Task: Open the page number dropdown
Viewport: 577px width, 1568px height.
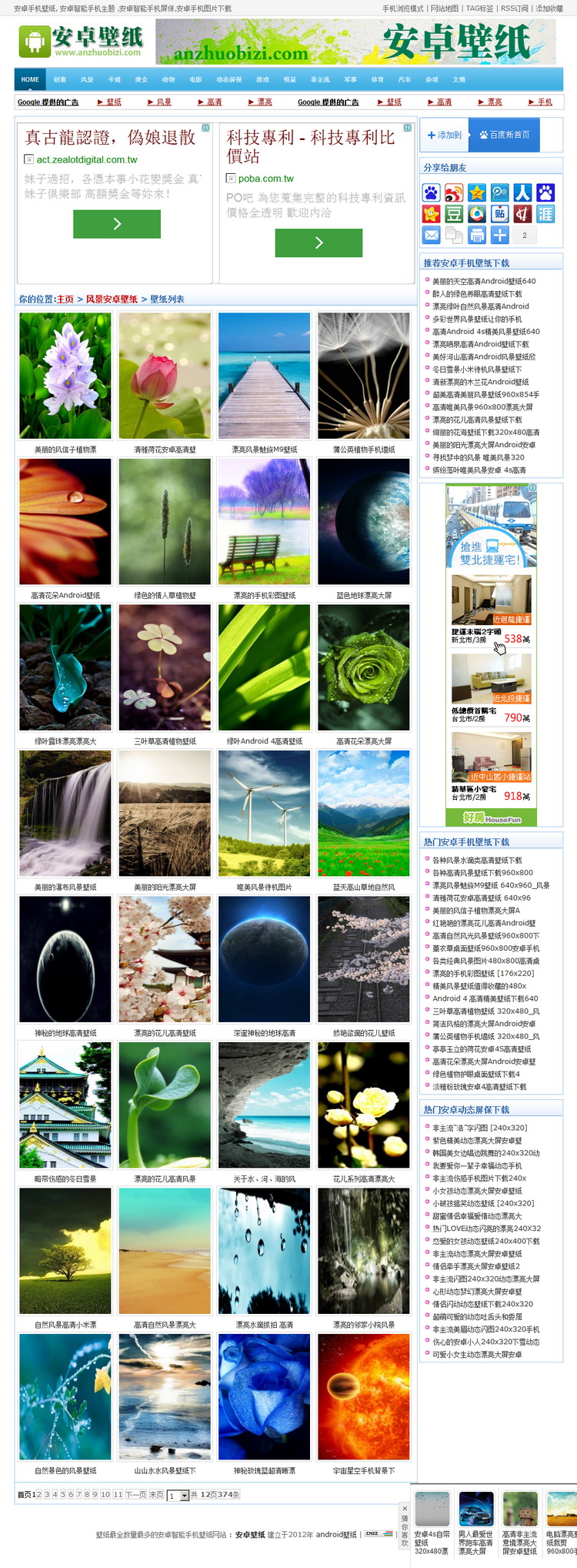Action: point(178,1495)
